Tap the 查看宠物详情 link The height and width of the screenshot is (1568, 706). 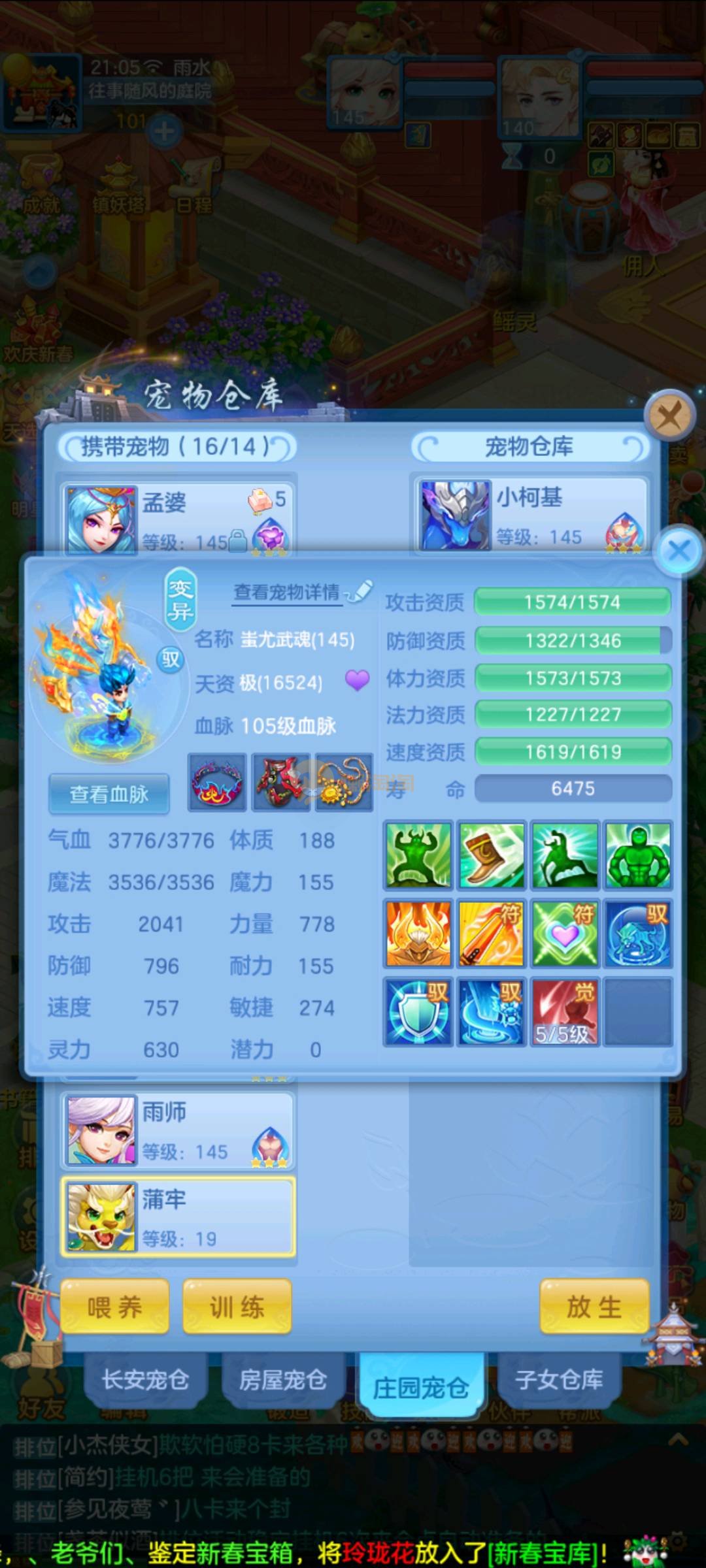point(288,592)
